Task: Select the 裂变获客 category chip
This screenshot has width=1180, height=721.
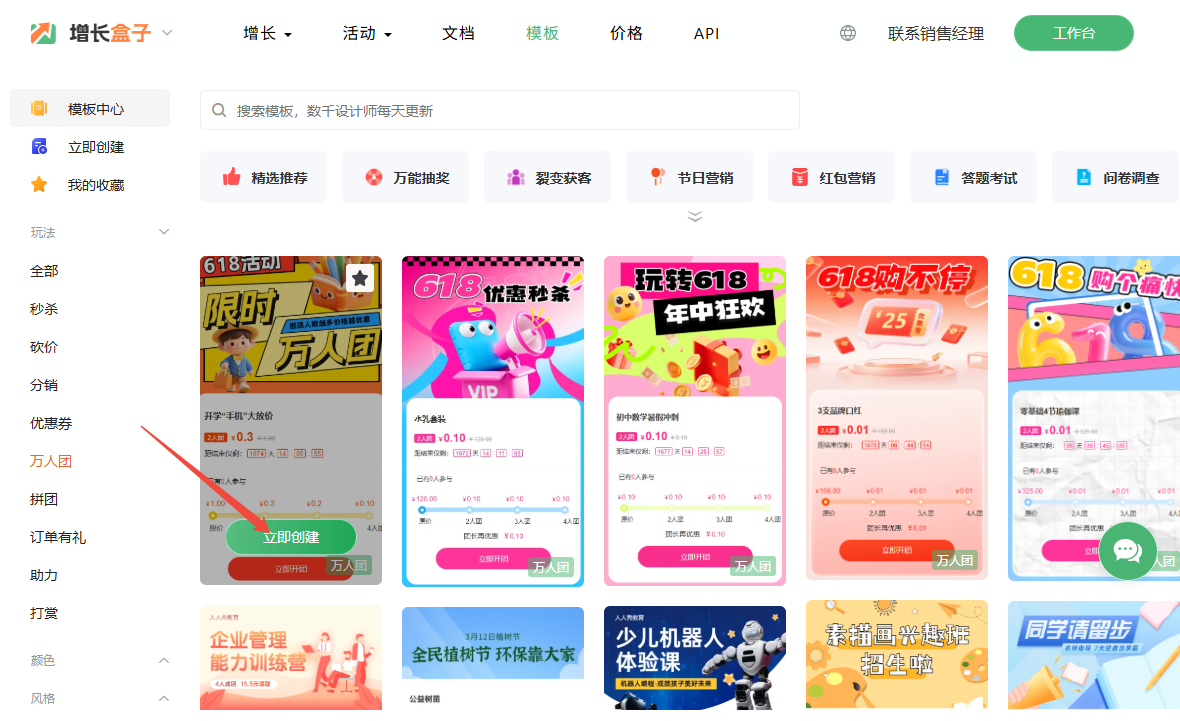Action: (x=548, y=178)
